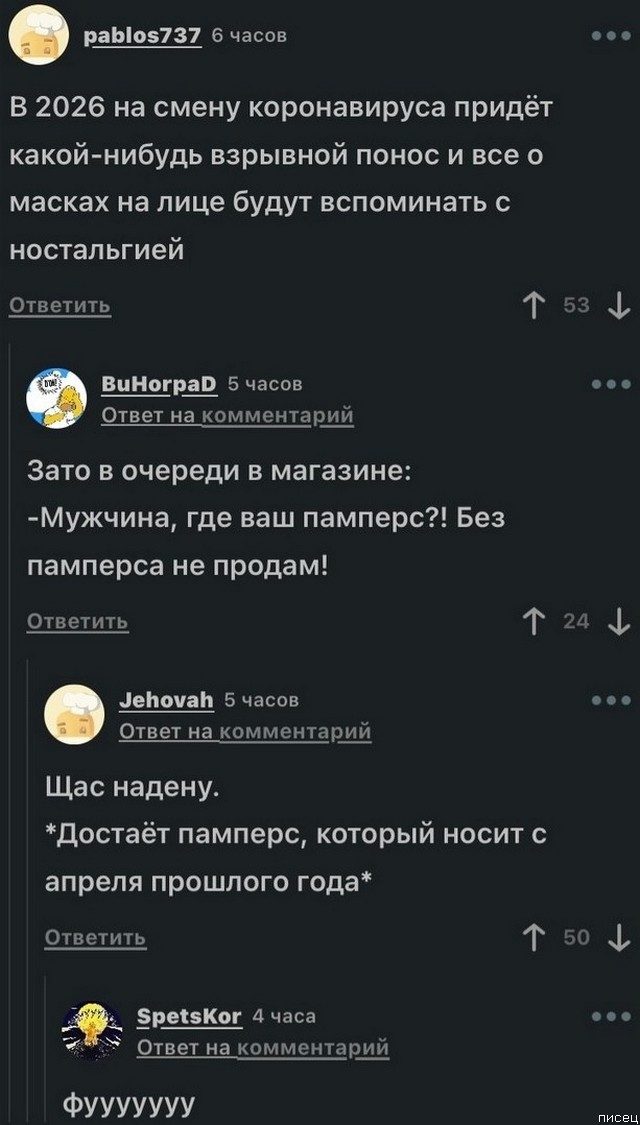The image size is (640, 1125).
Task: Open overflow menu on SpetsKor's comment
Action: (611, 1016)
